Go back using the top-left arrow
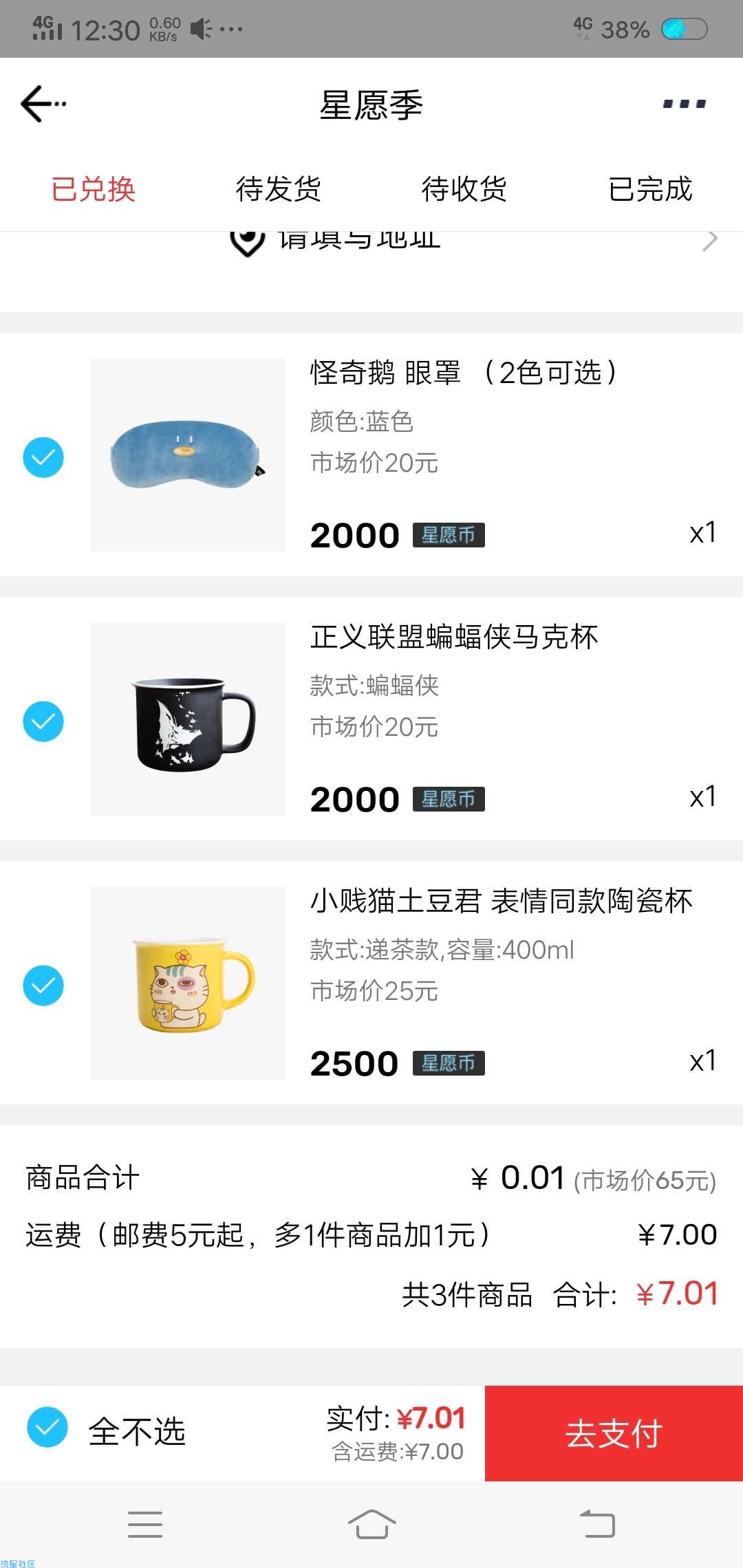This screenshot has height=1568, width=743. (41, 105)
